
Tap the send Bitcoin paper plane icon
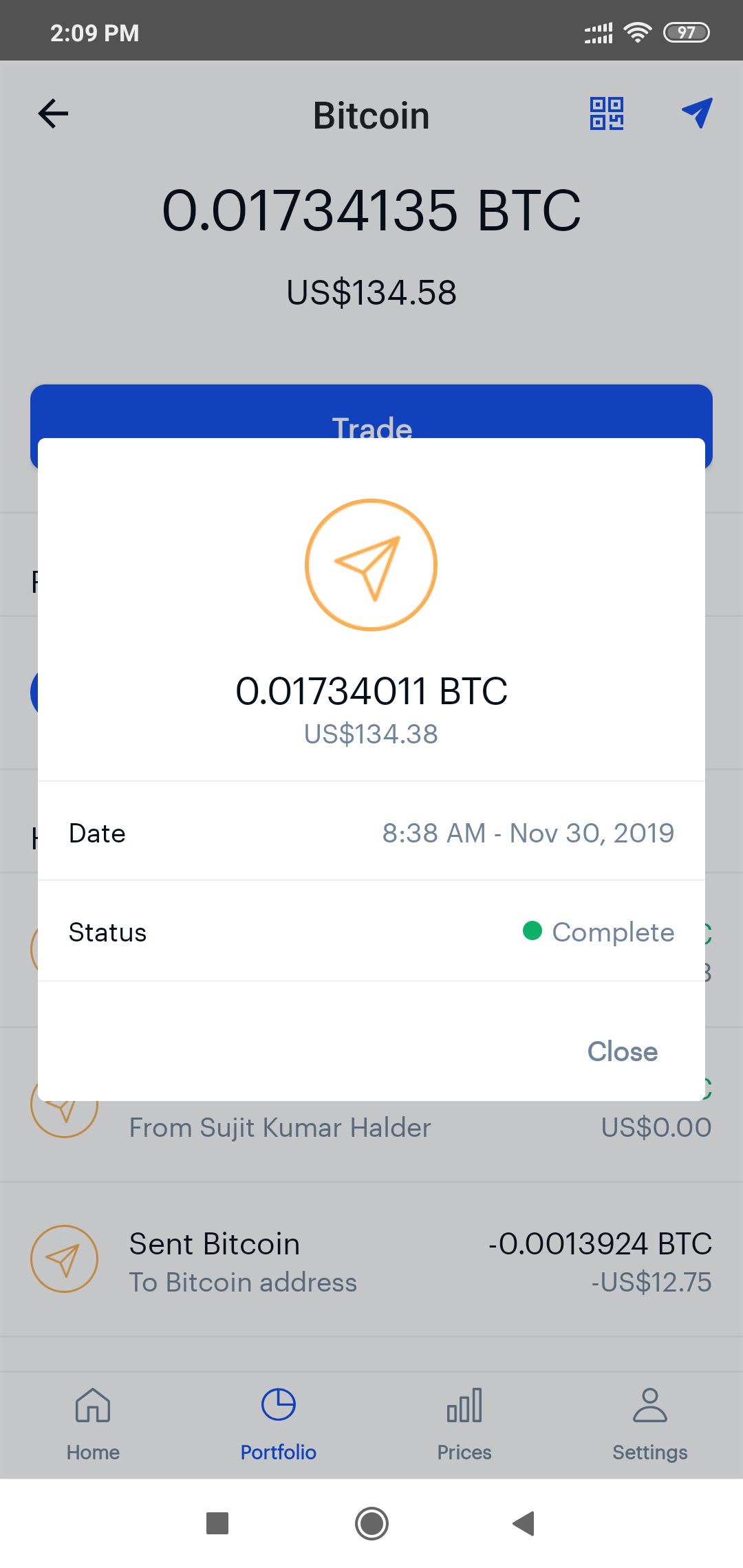pyautogui.click(x=696, y=113)
